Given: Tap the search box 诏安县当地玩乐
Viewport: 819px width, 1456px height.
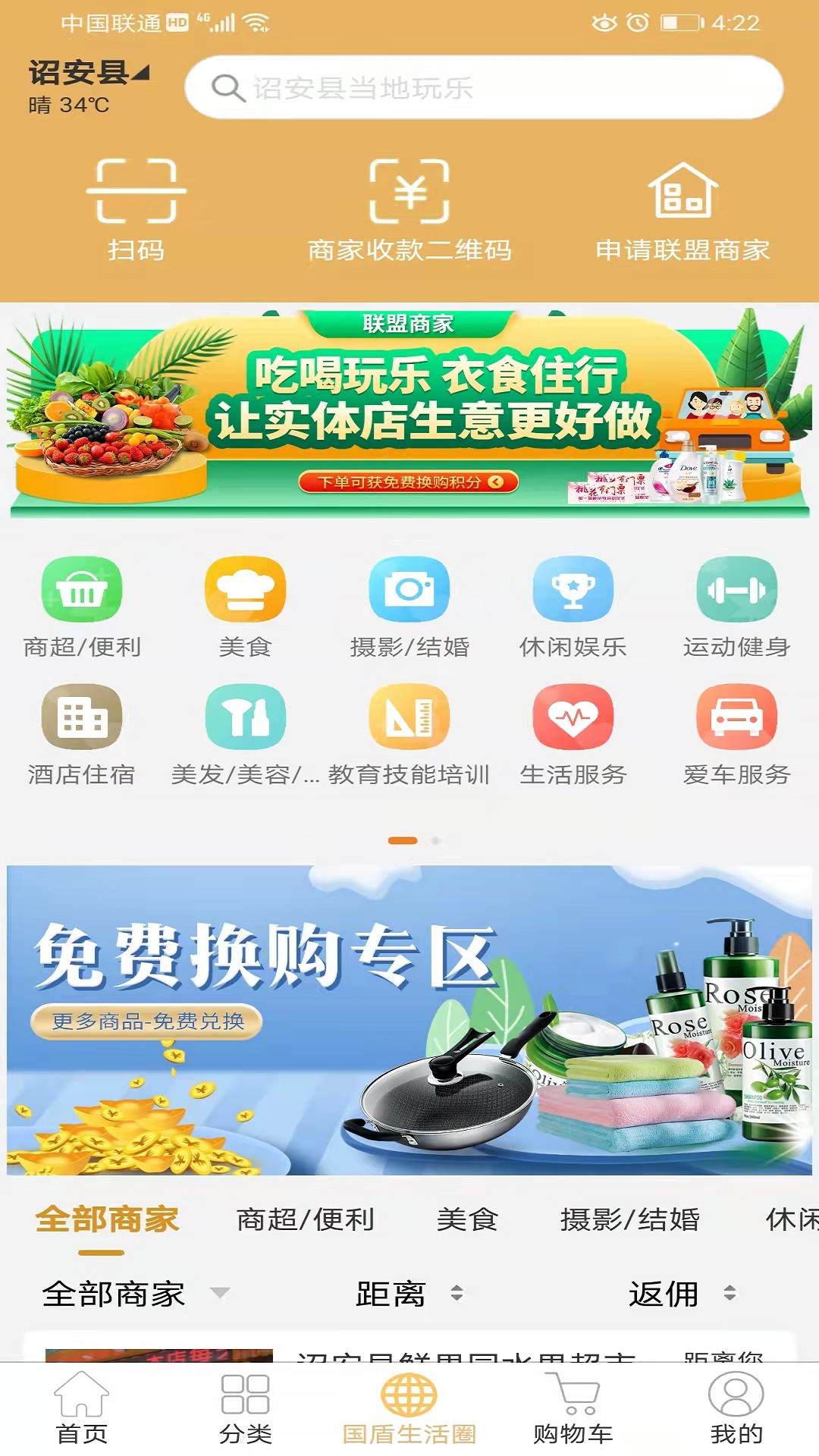Looking at the screenshot, I should point(484,88).
